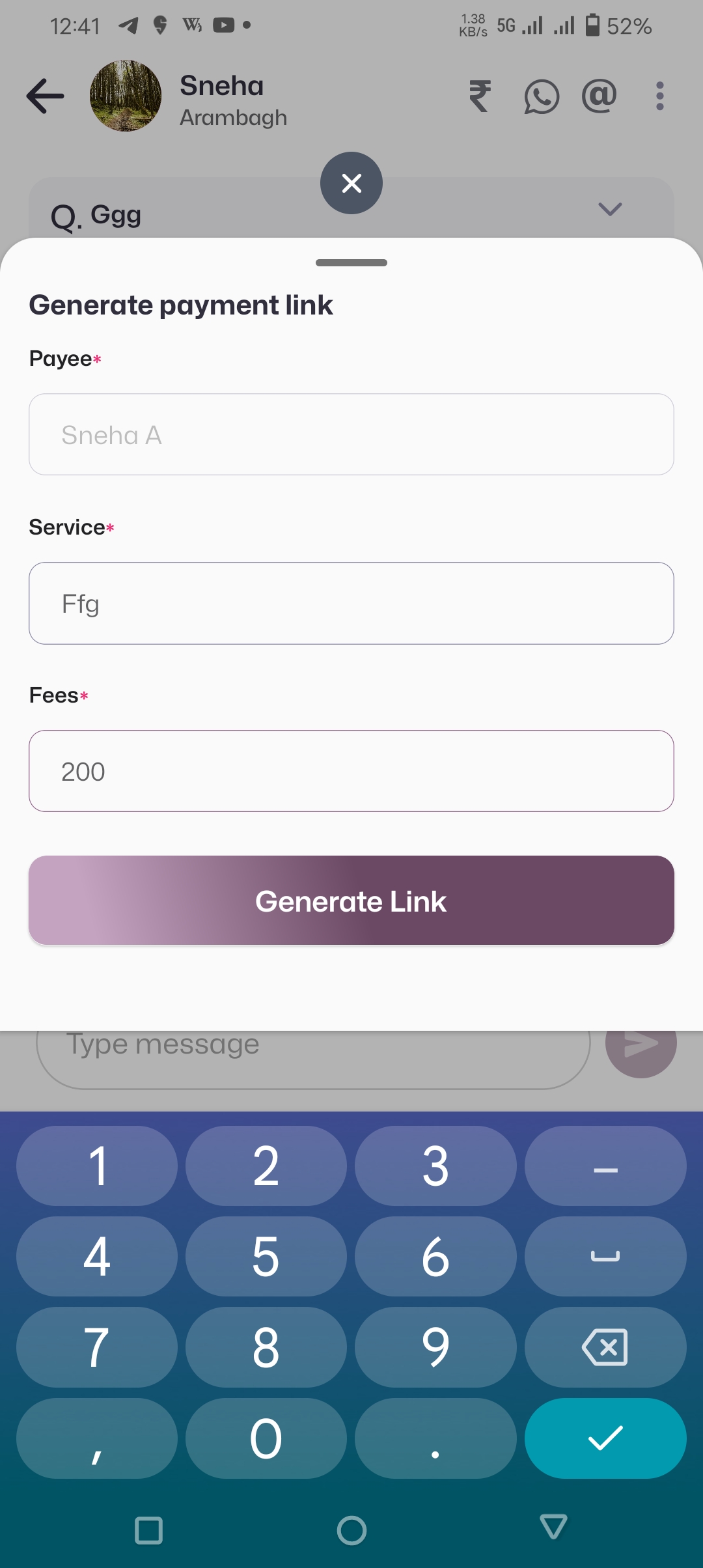Confirm entry with the checkmark key
This screenshot has height=1568, width=703.
point(605,1438)
